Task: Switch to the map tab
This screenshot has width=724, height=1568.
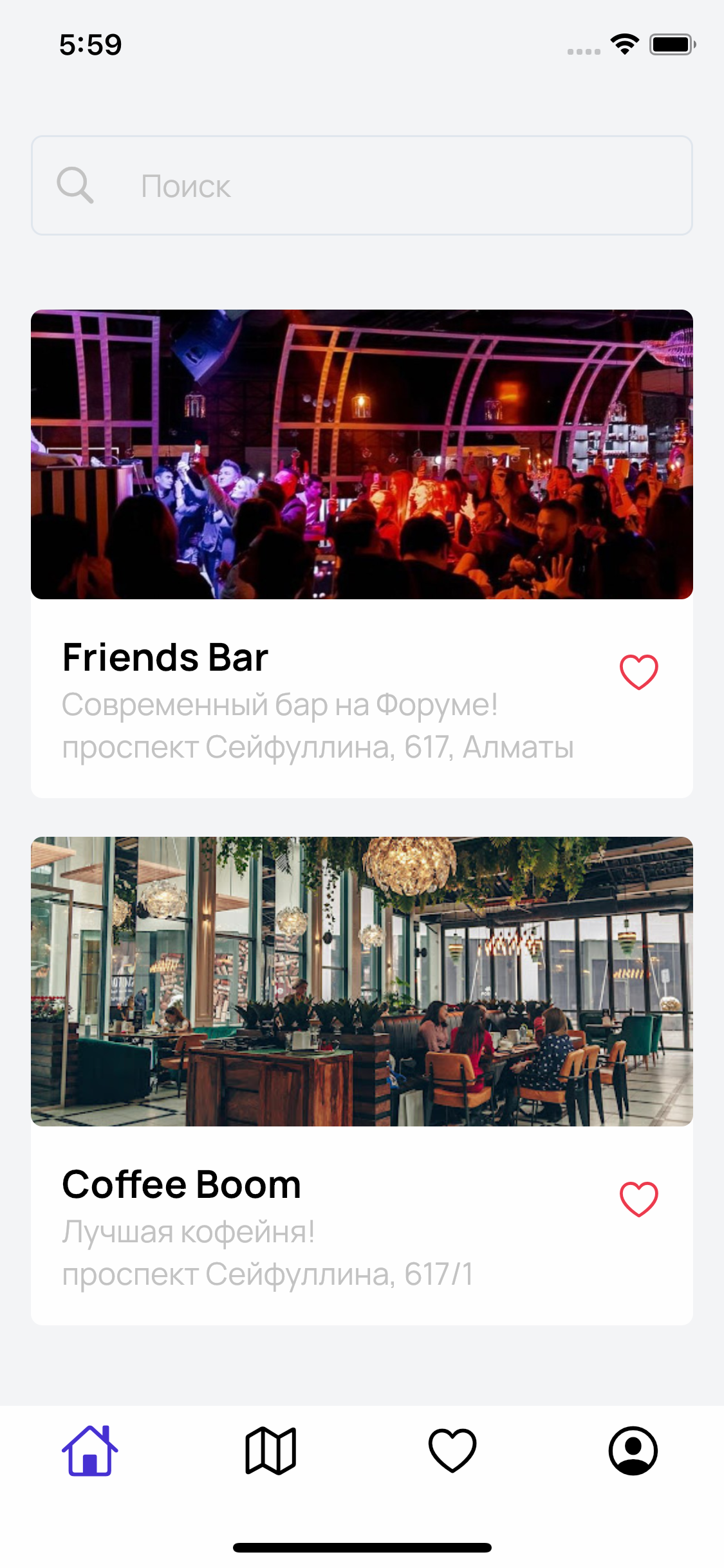Action: [271, 1450]
